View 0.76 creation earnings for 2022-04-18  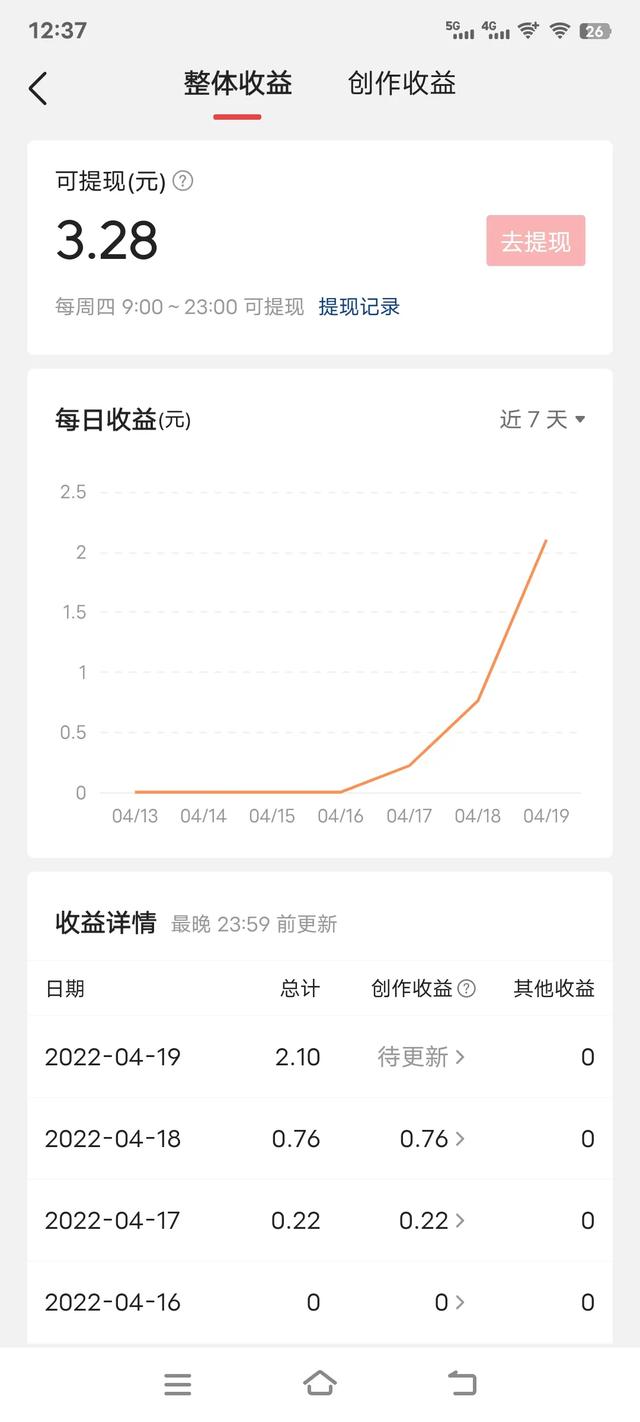point(432,1139)
